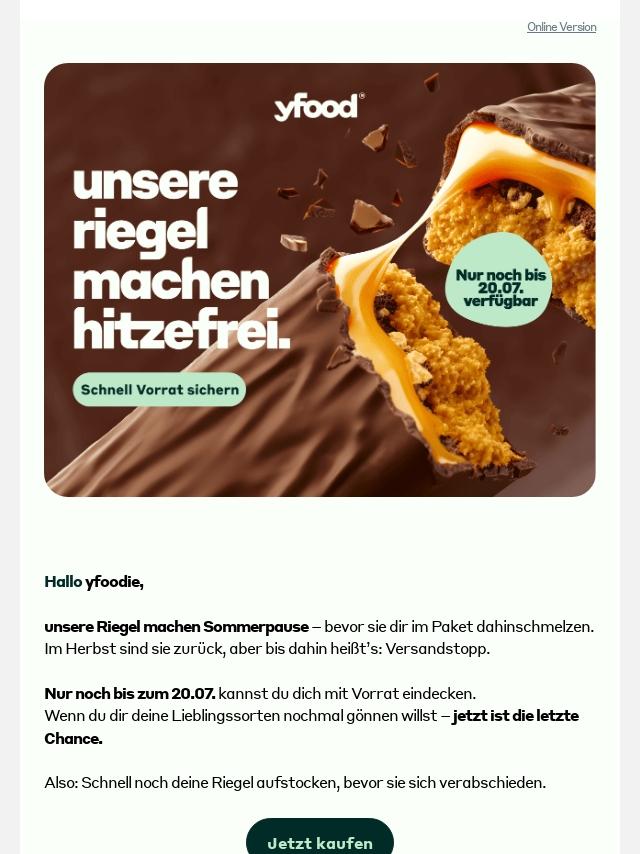
Task: Tap the yfood Riegel hero banner
Action: point(320,280)
